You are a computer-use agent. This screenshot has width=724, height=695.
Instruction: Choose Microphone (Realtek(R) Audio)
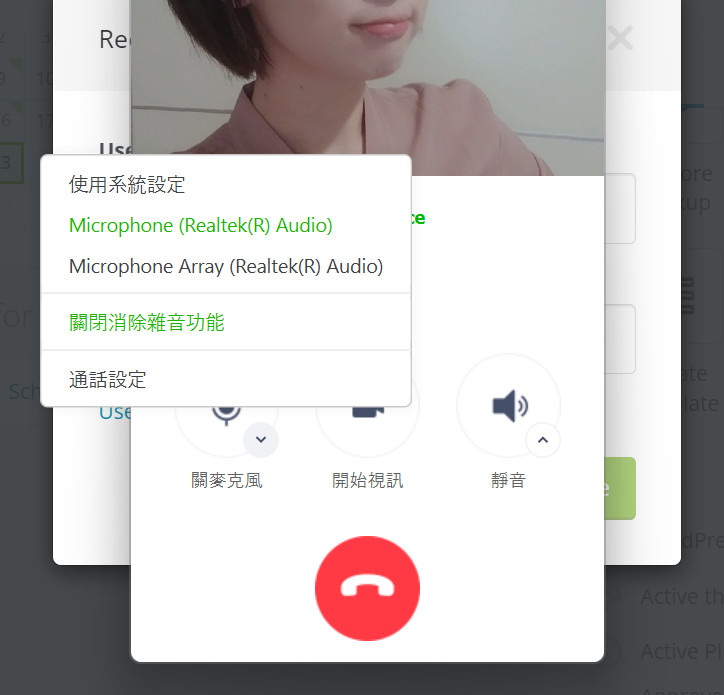pos(200,225)
